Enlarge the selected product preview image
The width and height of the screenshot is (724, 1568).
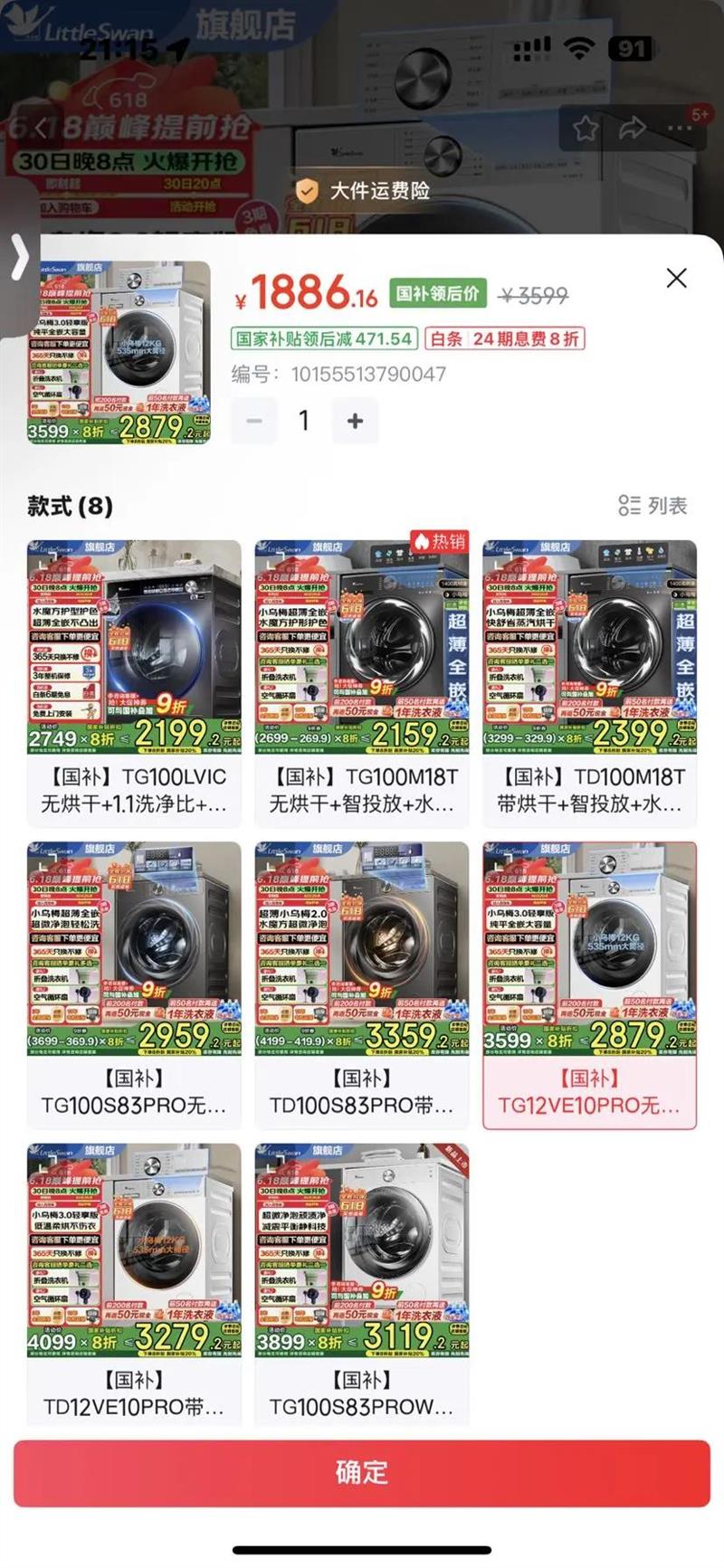pyautogui.click(x=119, y=352)
